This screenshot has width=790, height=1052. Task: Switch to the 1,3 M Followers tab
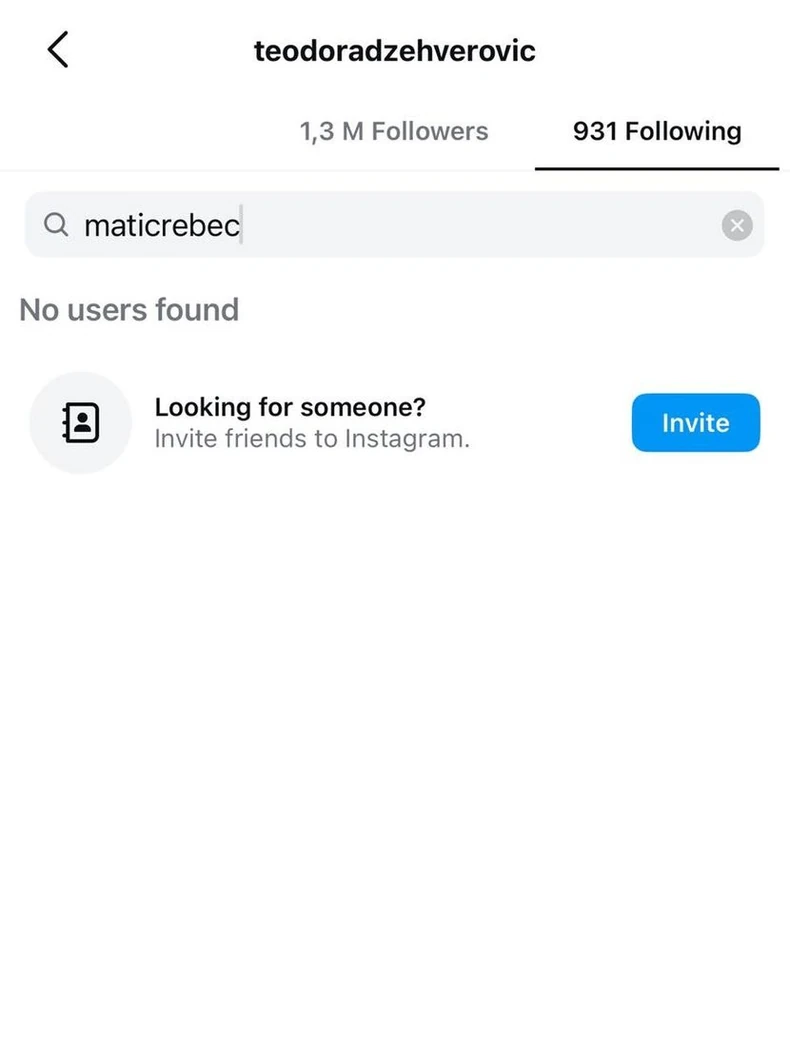(x=394, y=131)
